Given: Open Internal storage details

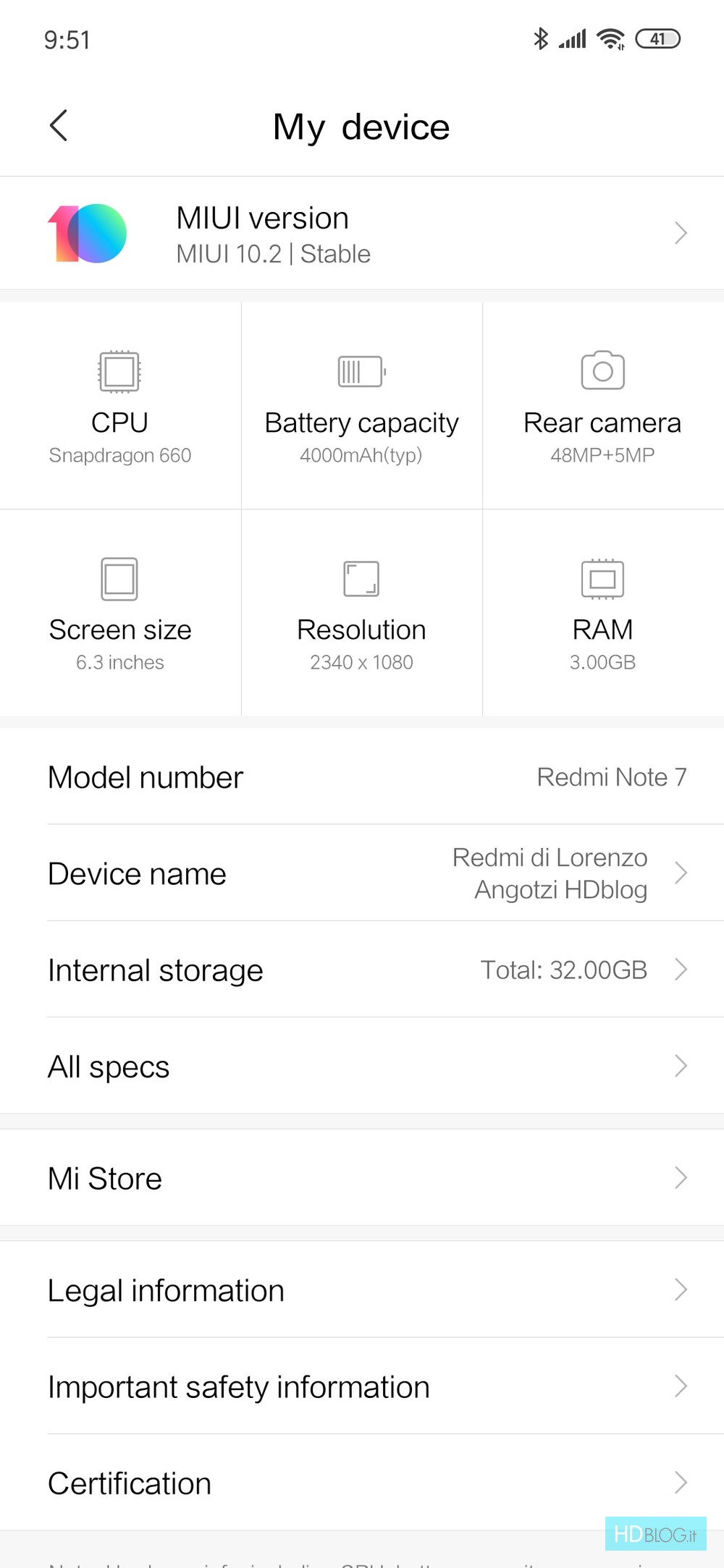Looking at the screenshot, I should coord(362,970).
